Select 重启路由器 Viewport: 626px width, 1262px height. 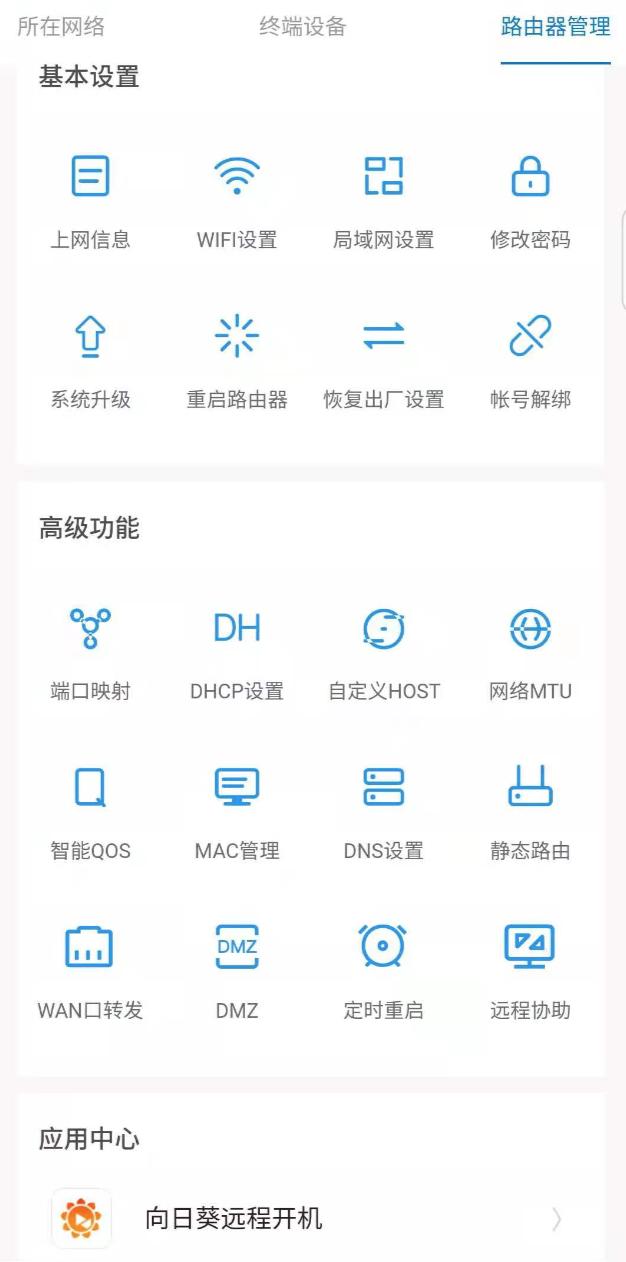237,360
